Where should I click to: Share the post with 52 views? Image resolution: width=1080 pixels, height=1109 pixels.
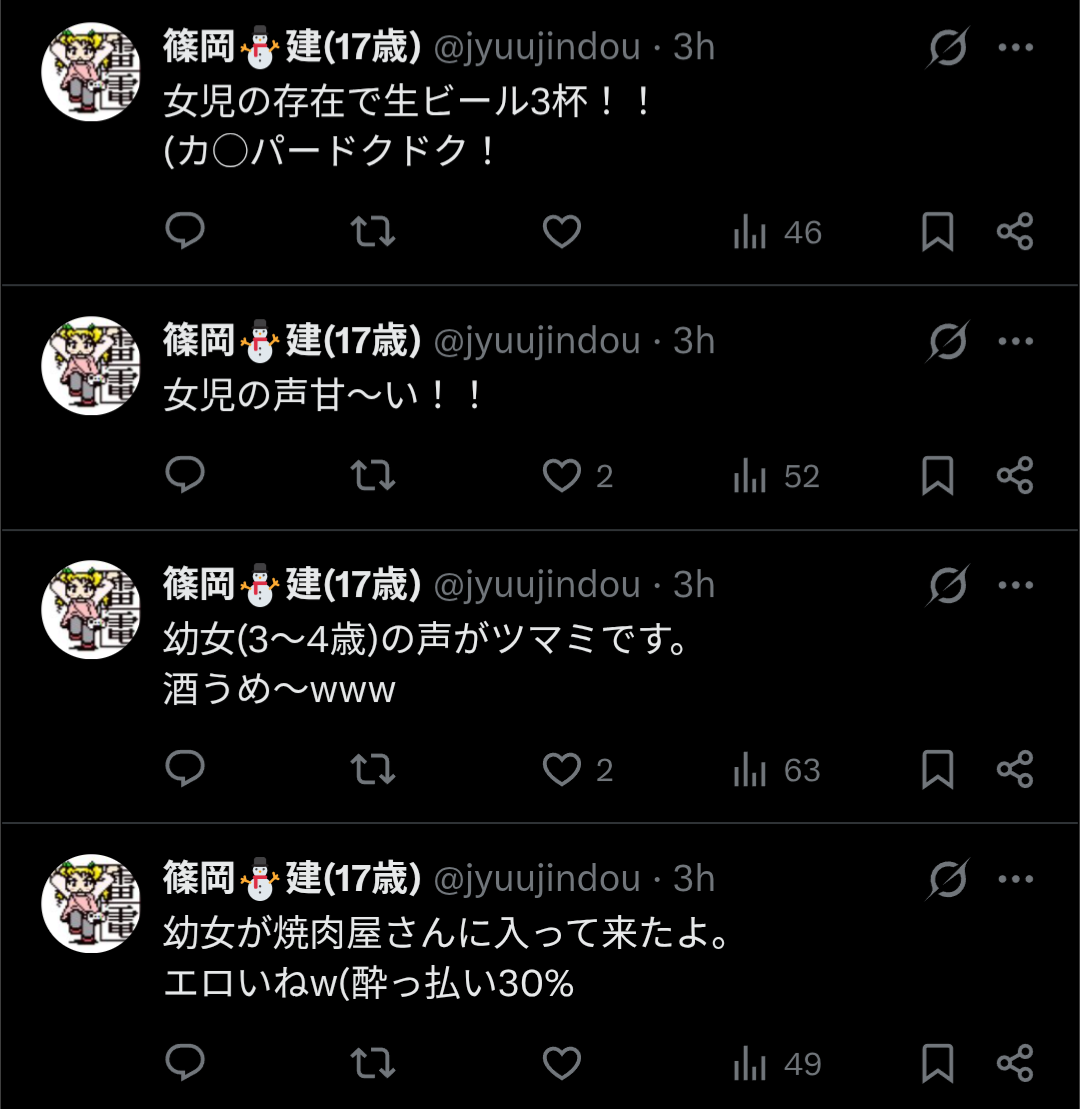(1015, 476)
